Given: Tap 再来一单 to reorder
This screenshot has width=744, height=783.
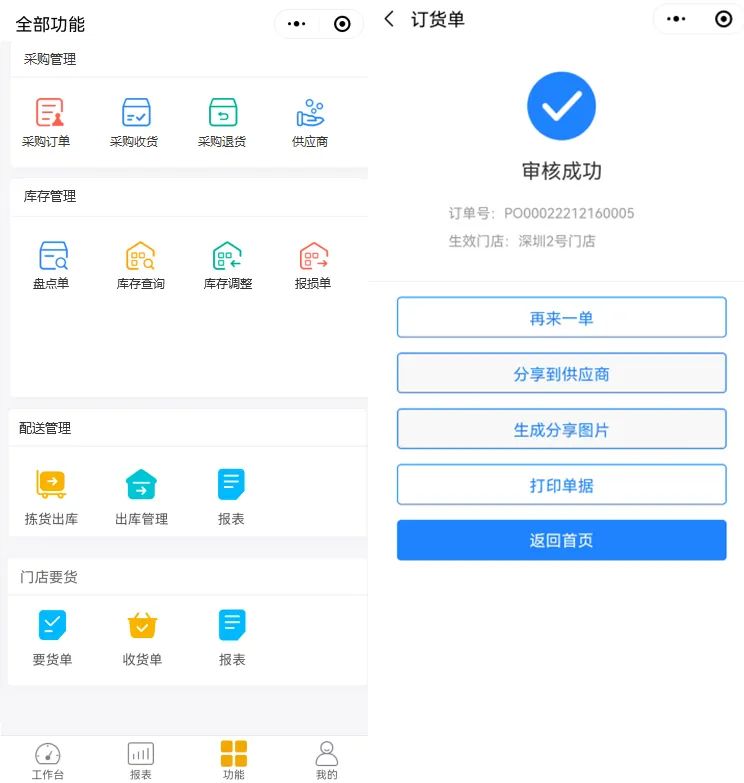Looking at the screenshot, I should [561, 317].
